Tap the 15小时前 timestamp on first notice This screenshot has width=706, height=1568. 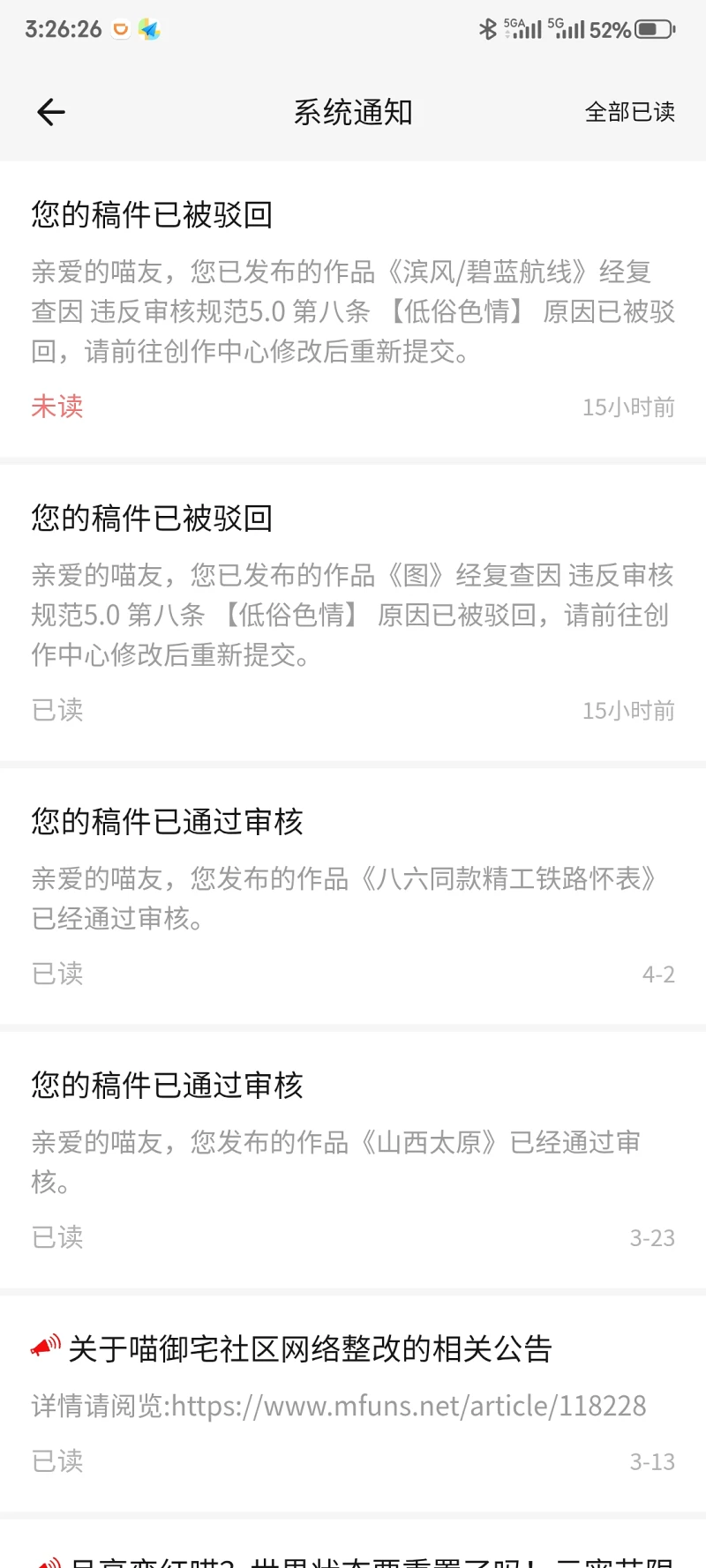click(x=627, y=407)
